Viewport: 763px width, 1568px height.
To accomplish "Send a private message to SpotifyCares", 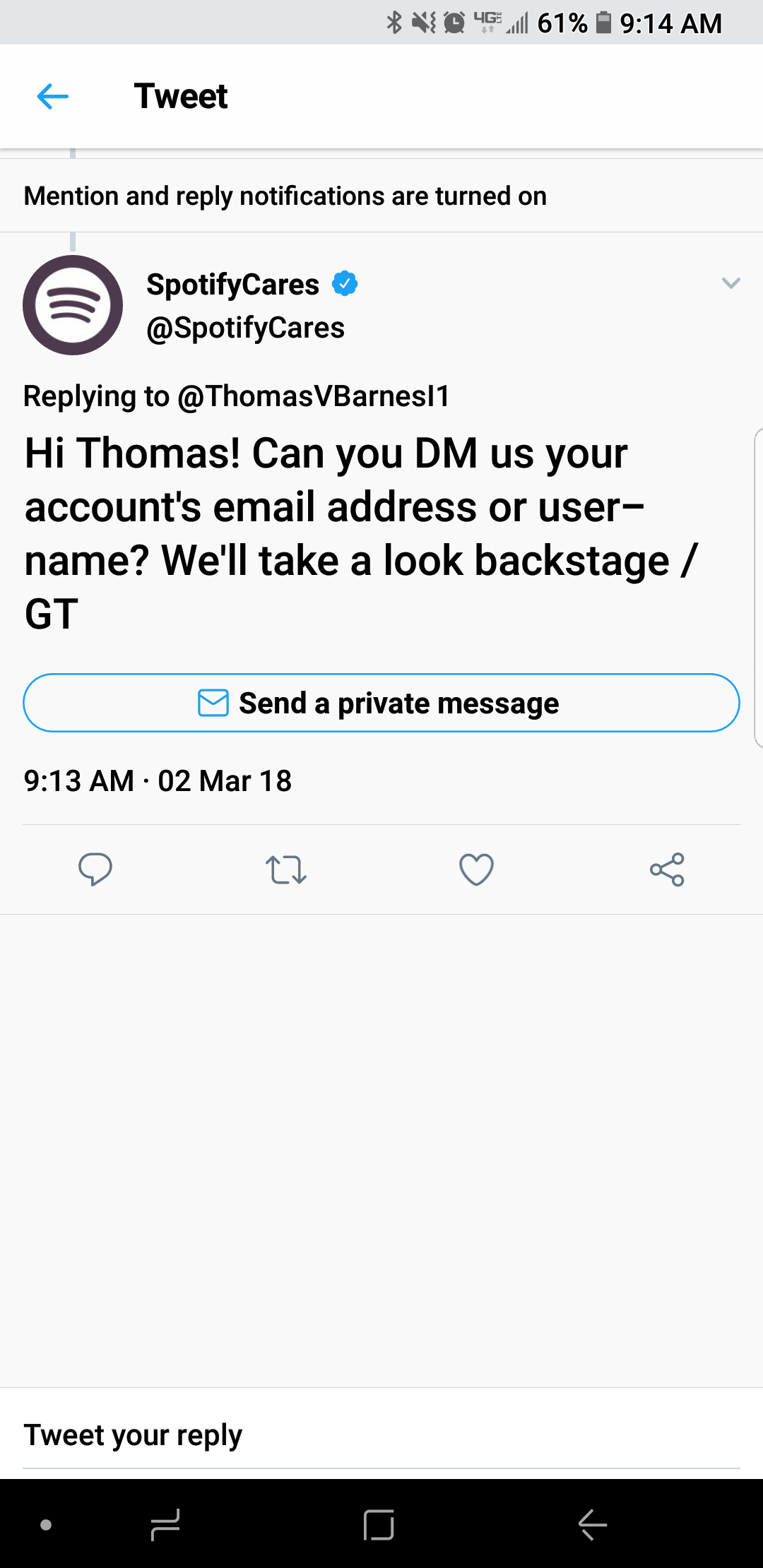I will coord(381,703).
